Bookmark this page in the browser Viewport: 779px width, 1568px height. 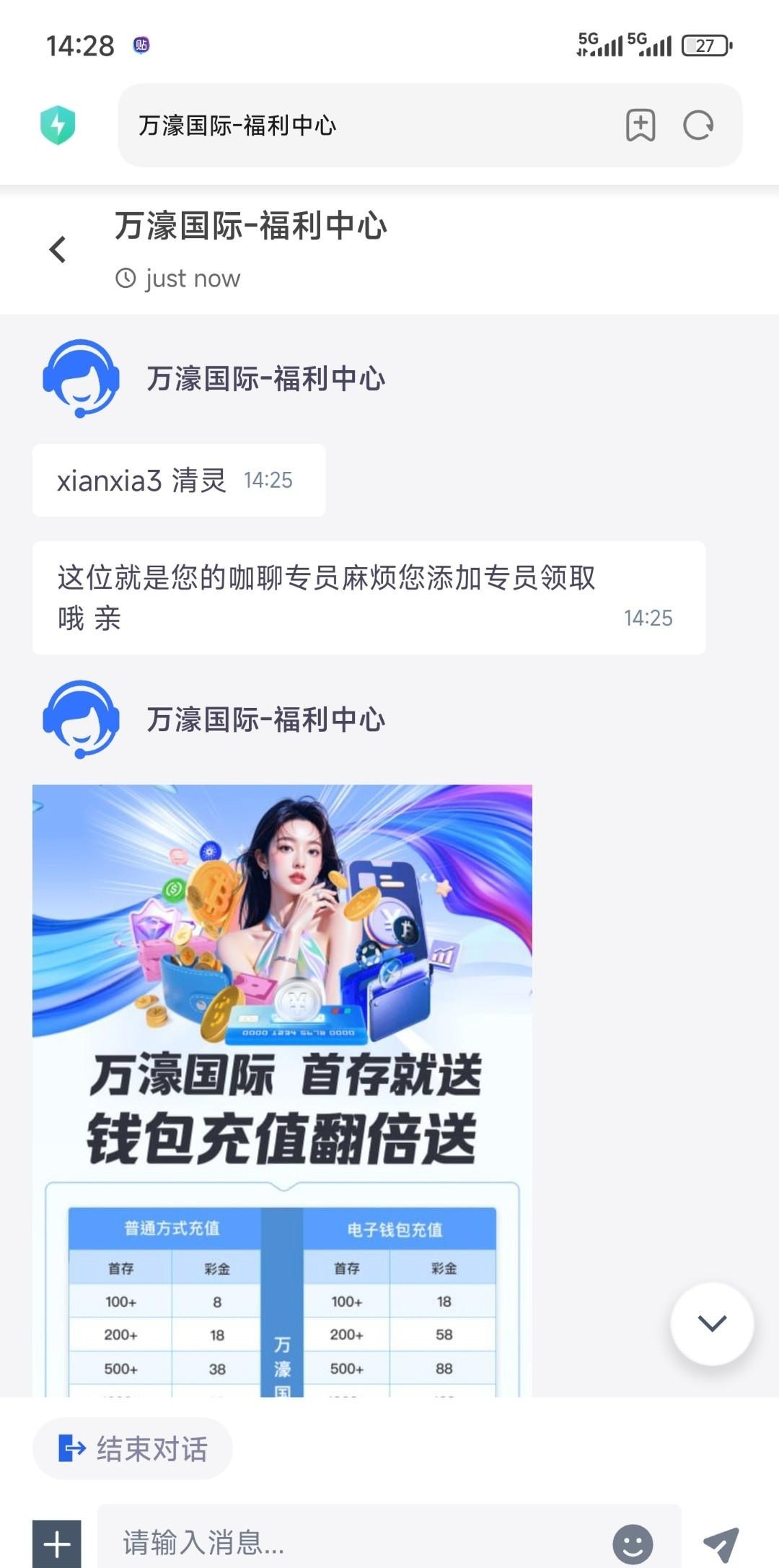point(641,126)
